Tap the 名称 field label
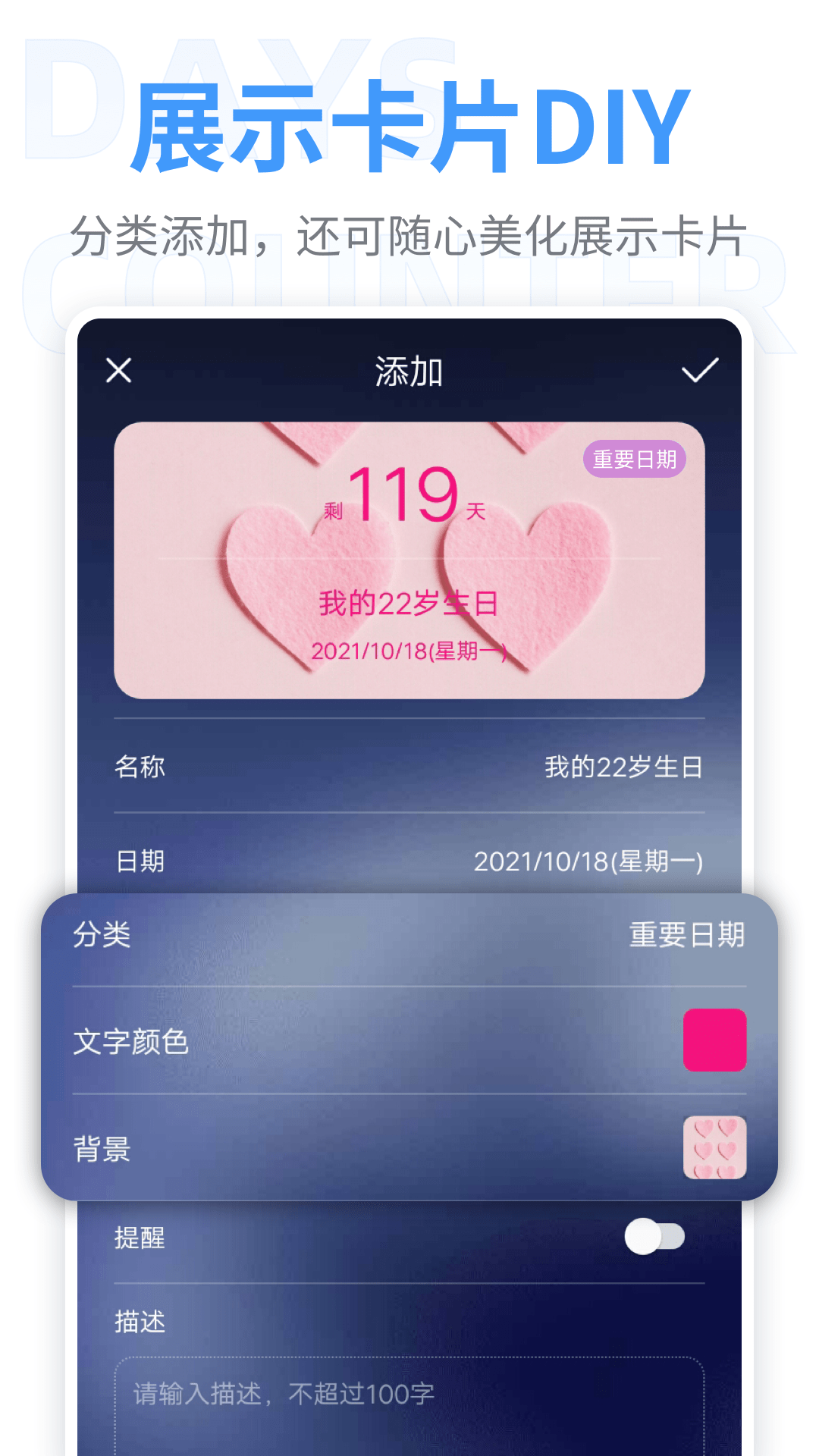Screen dimensions: 819x1456 (x=137, y=767)
